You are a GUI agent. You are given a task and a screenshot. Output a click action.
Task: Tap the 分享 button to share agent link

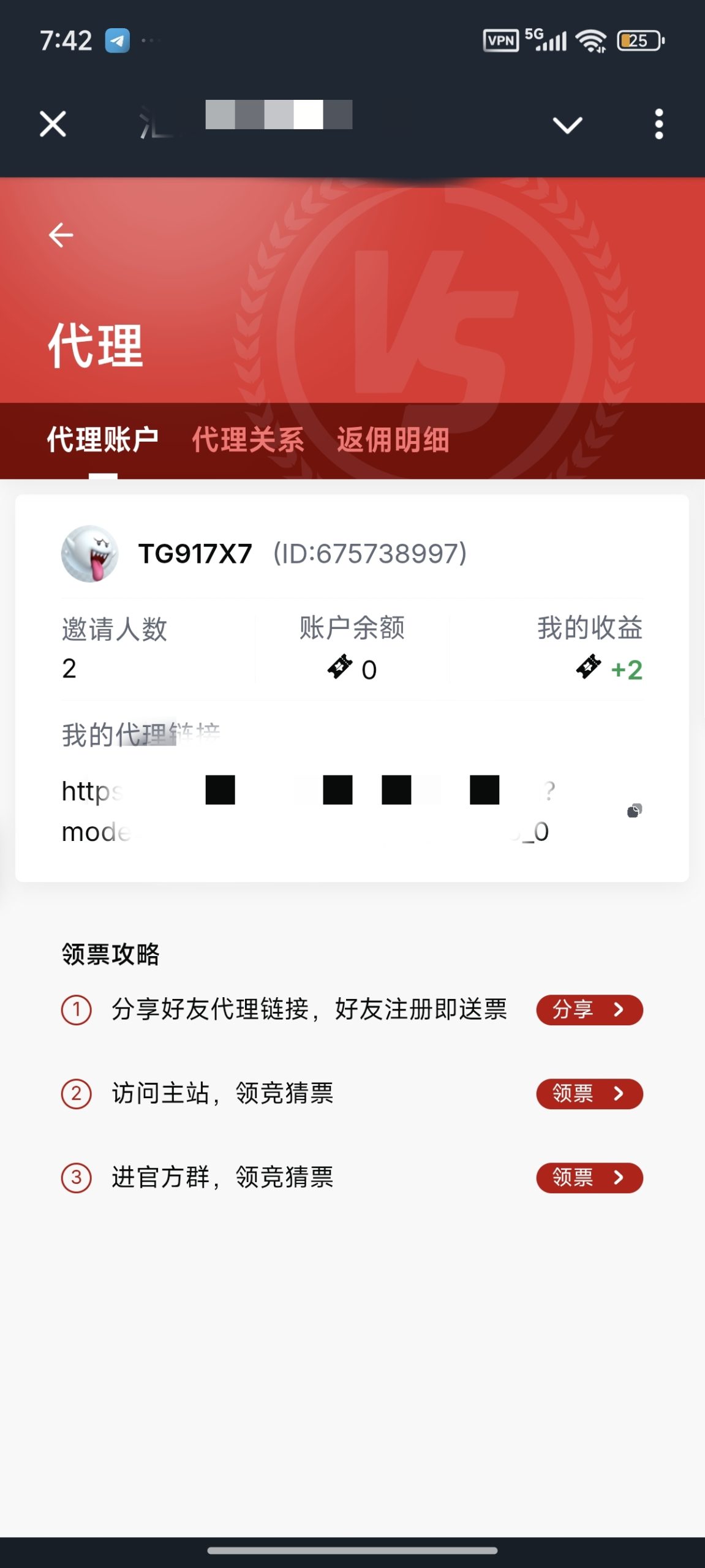click(589, 1009)
